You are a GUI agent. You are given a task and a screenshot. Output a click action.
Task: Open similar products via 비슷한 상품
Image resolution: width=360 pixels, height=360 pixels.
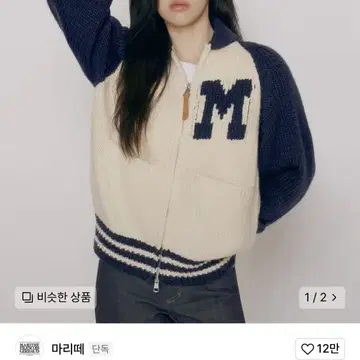[x=56, y=297]
